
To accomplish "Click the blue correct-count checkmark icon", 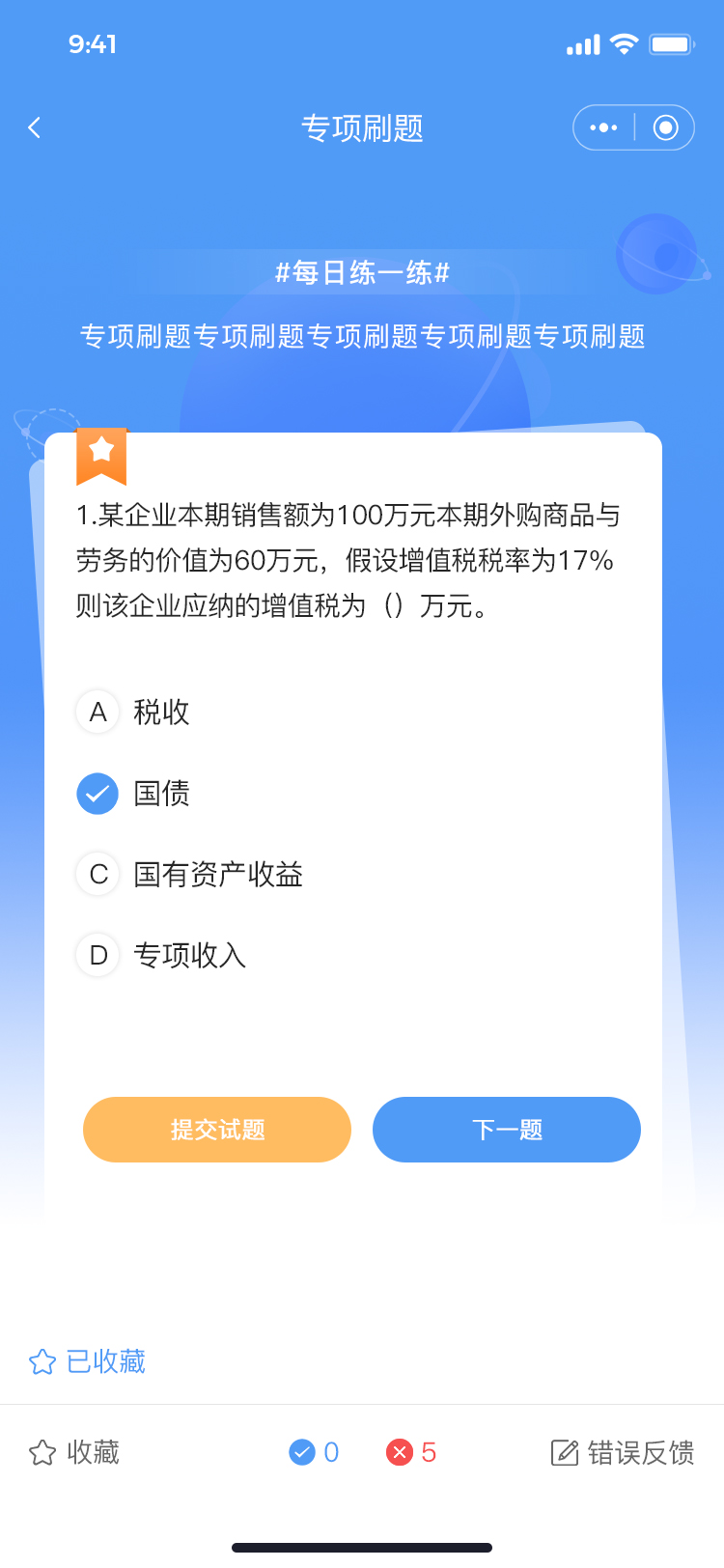I will (x=303, y=1450).
